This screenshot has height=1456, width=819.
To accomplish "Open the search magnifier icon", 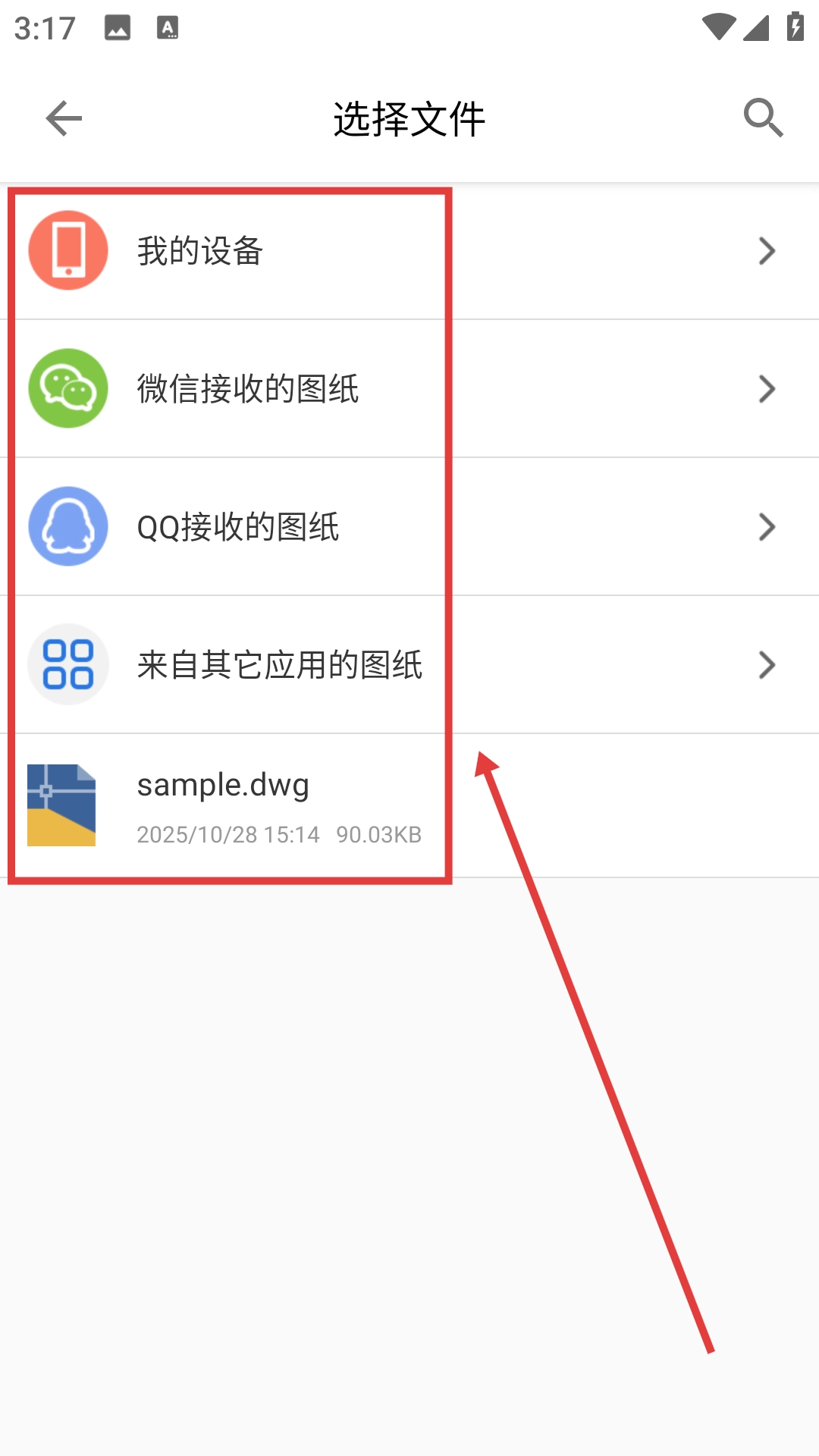I will pos(763,118).
